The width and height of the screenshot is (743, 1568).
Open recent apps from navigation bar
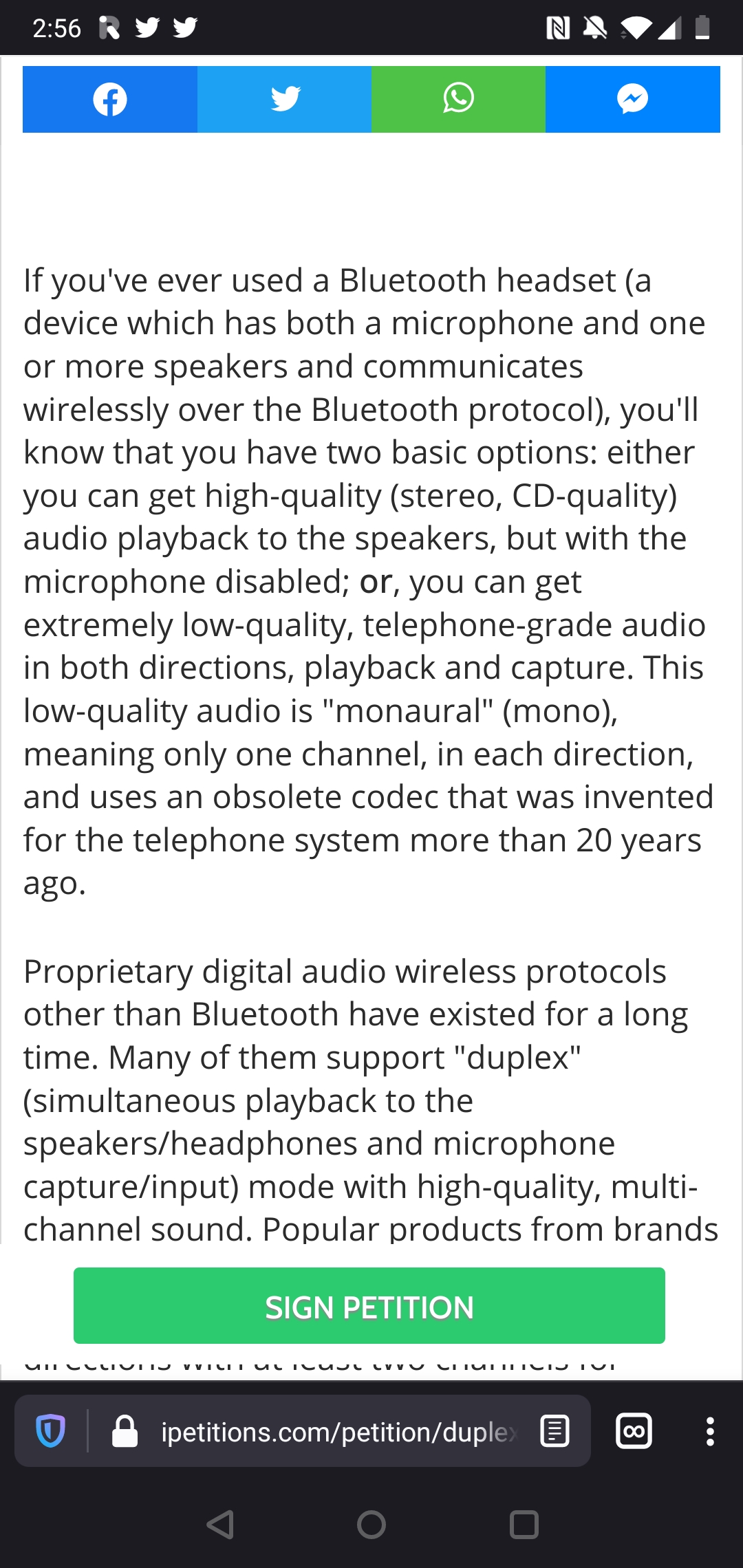point(524,1525)
